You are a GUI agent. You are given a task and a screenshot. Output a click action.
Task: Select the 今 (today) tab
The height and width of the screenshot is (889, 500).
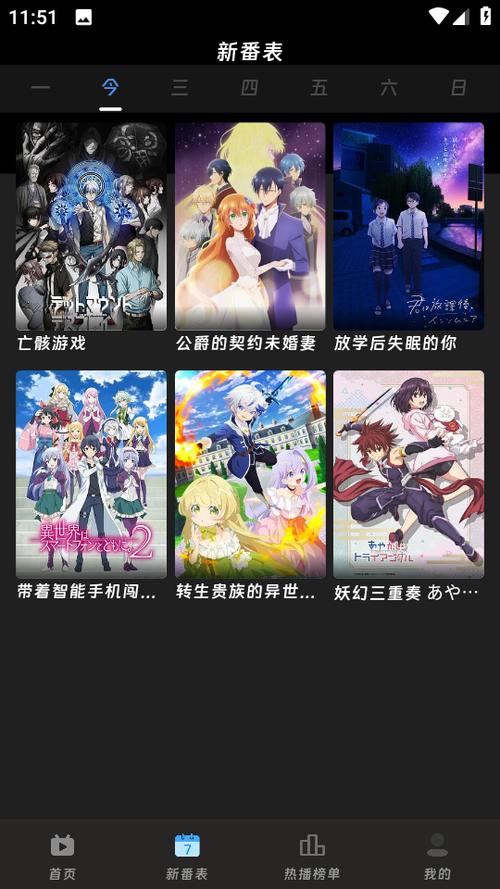(x=110, y=88)
